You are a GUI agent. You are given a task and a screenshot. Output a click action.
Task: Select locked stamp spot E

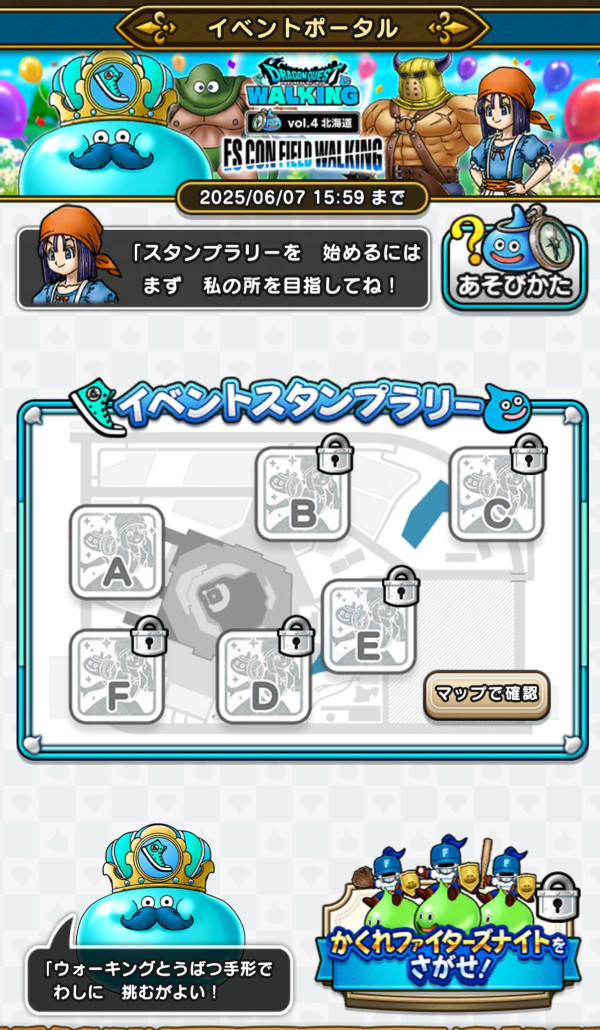click(x=367, y=628)
